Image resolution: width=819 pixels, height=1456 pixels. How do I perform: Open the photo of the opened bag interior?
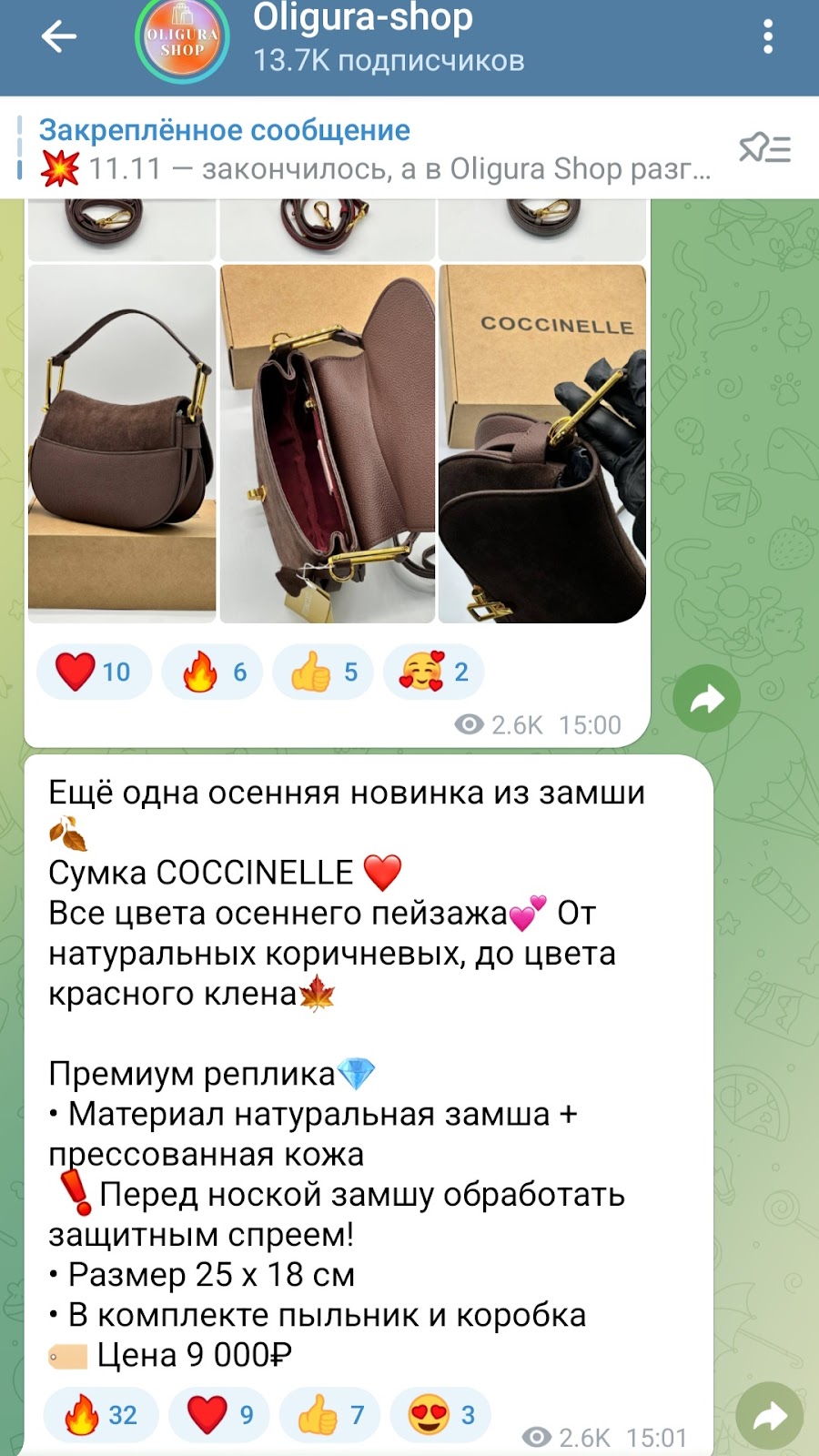click(x=328, y=444)
